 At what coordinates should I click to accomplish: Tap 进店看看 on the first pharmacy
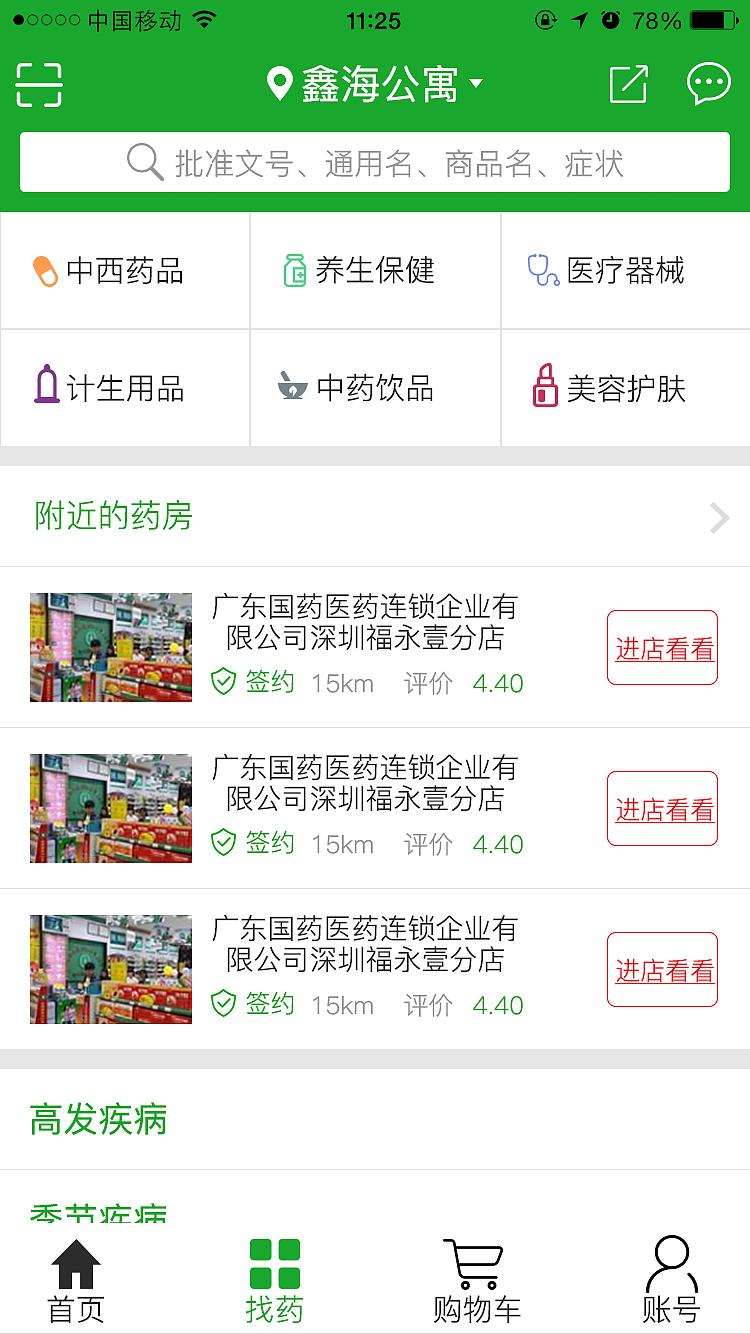click(662, 648)
